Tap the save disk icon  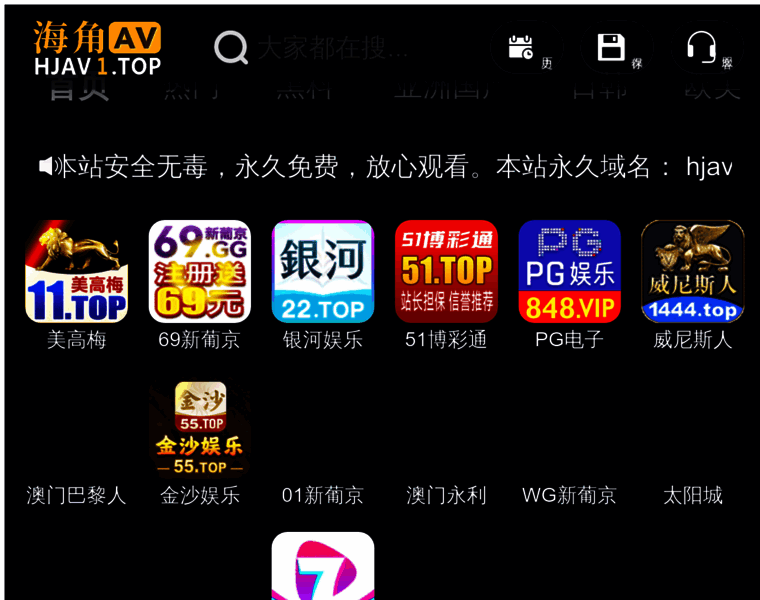click(x=611, y=47)
